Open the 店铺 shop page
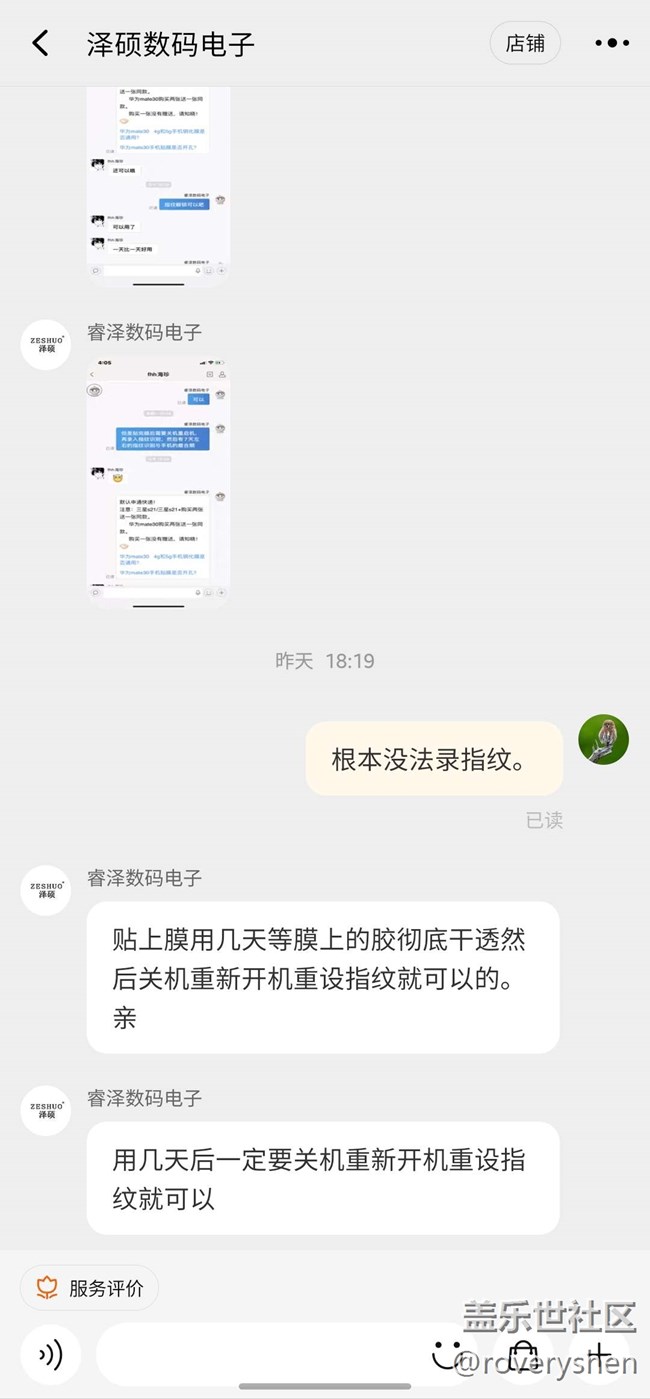 pos(525,43)
